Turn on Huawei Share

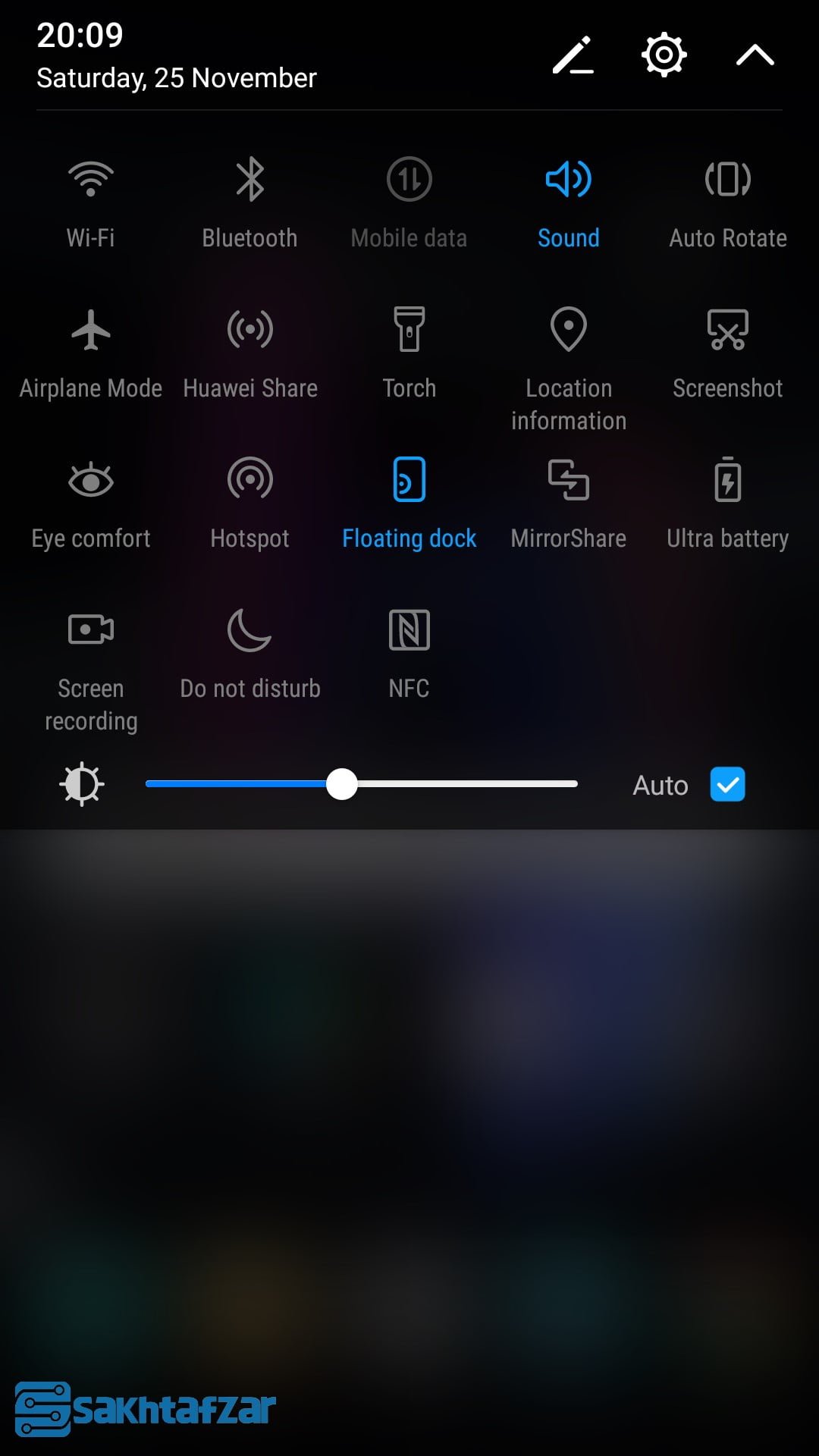(249, 331)
